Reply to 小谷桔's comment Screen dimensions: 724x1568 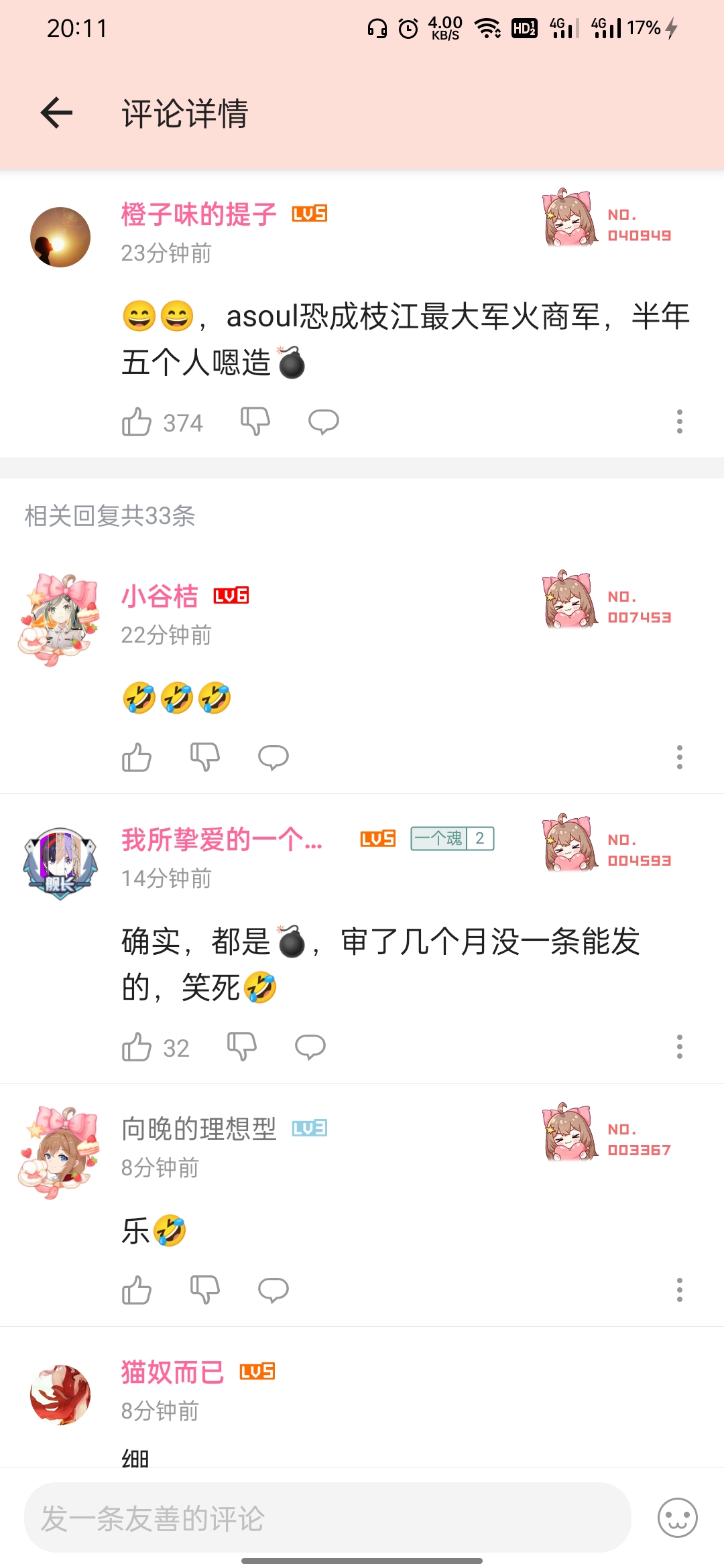(x=273, y=757)
